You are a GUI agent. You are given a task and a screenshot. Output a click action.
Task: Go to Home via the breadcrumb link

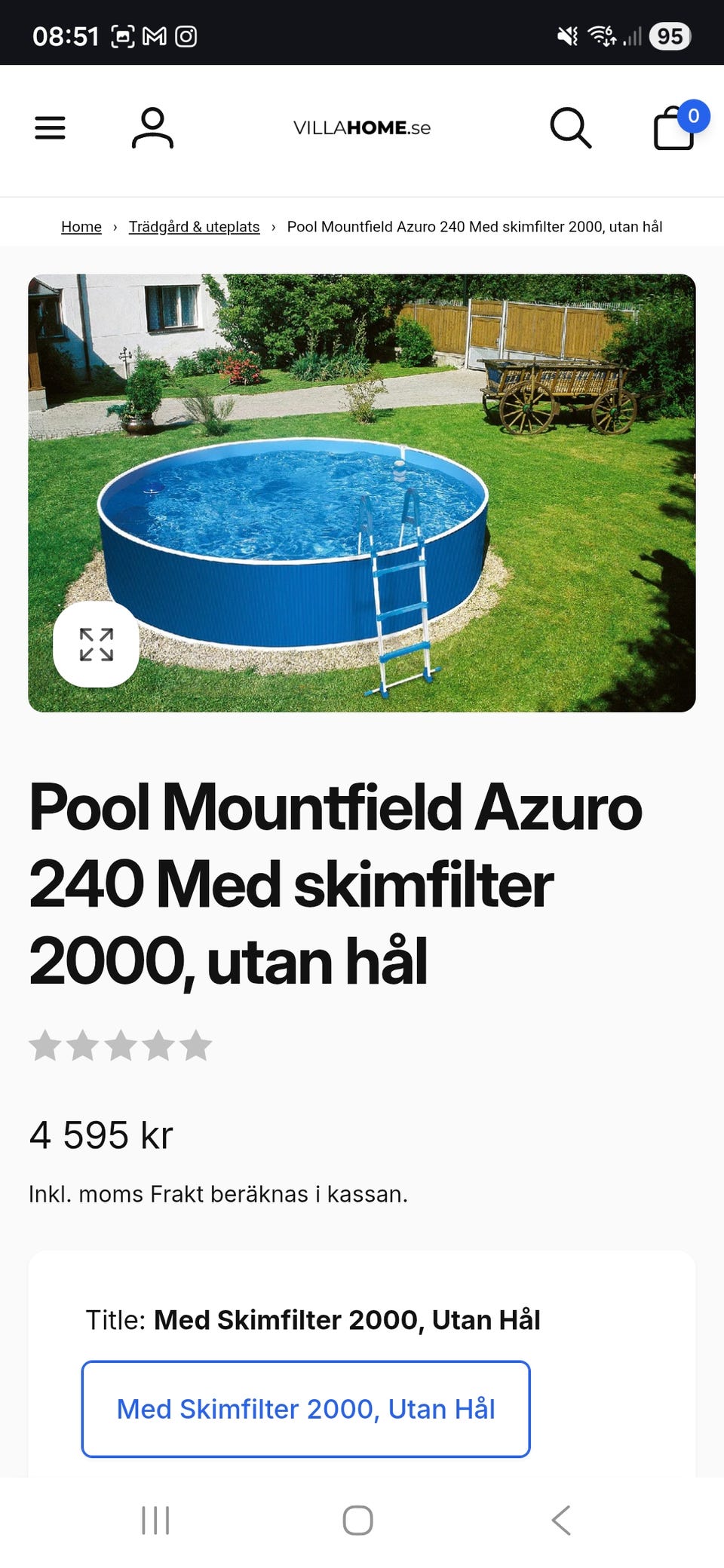click(x=81, y=226)
